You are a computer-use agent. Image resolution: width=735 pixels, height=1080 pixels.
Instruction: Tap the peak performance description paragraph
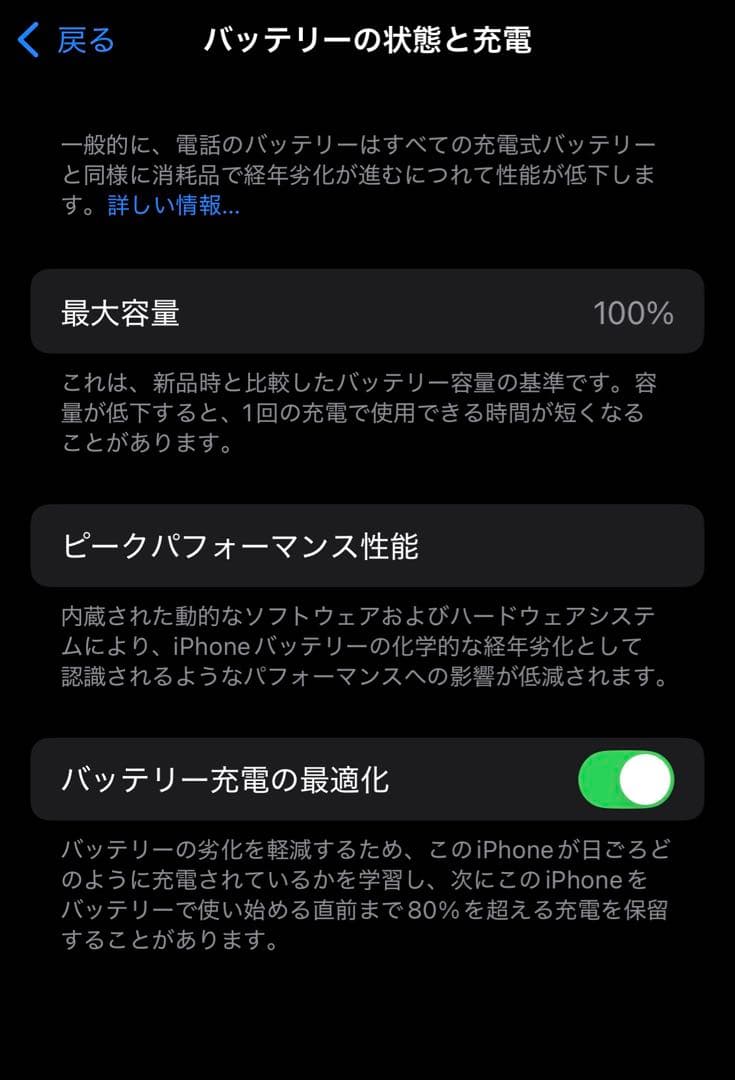coord(367,647)
